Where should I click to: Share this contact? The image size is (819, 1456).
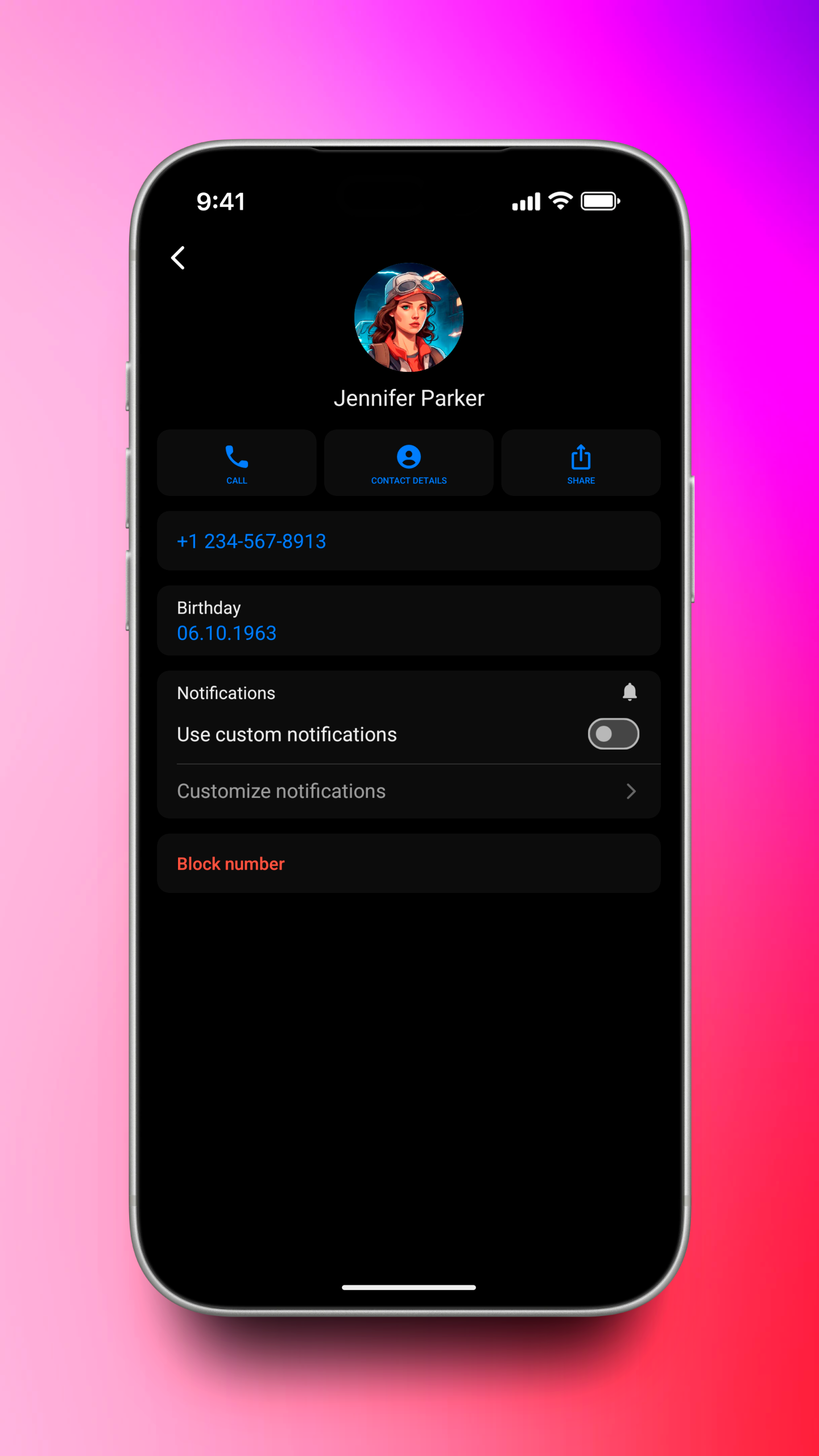pyautogui.click(x=581, y=463)
